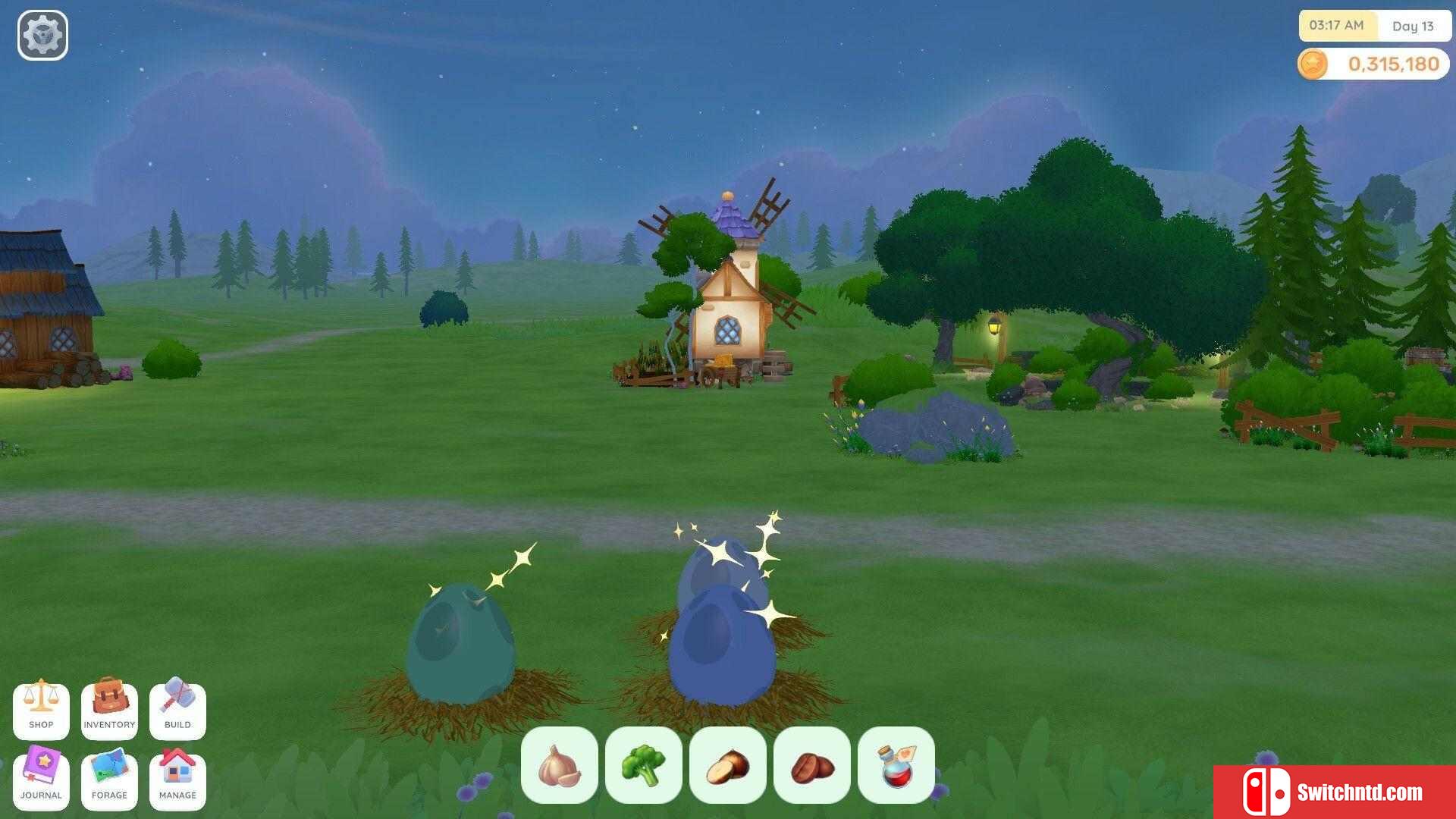Select the coffee beans item slot
The image size is (1456, 819).
[812, 765]
